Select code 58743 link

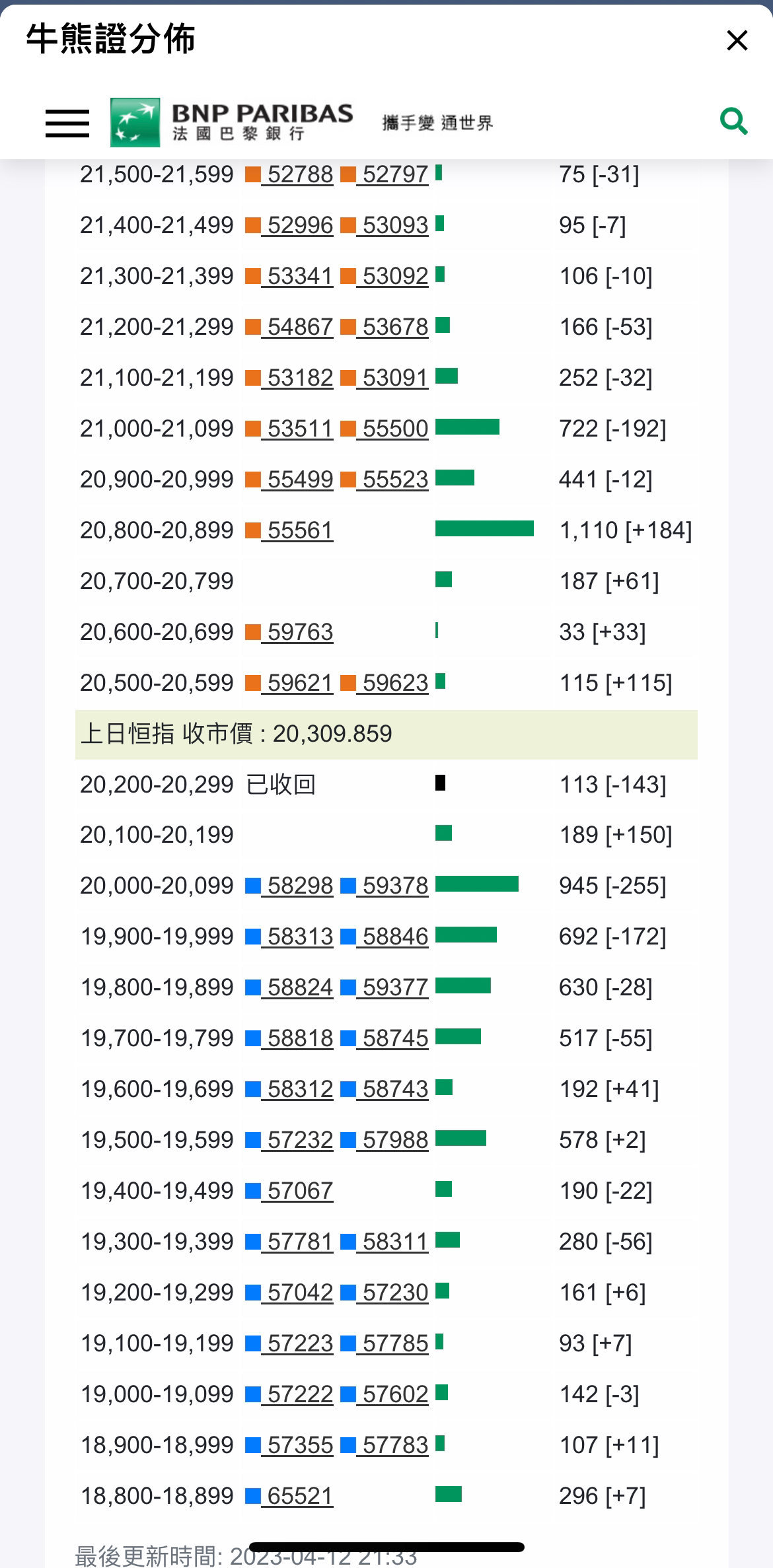click(395, 1089)
